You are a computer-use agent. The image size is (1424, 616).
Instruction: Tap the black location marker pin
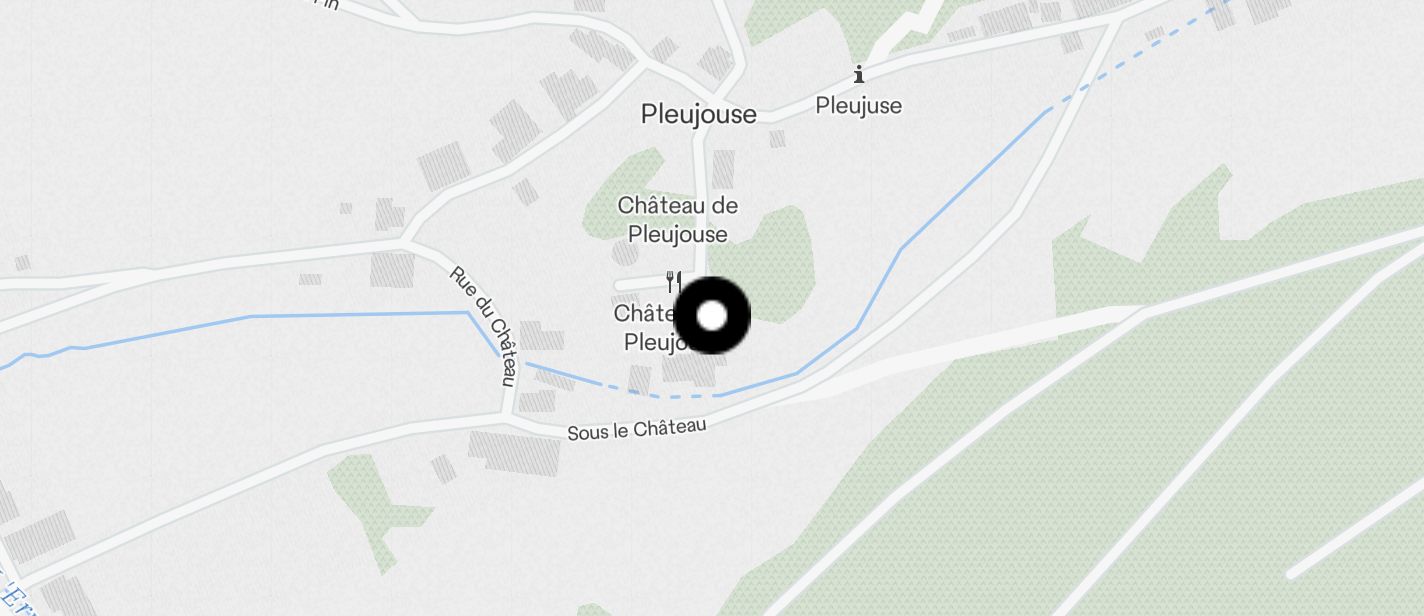pyautogui.click(x=712, y=316)
